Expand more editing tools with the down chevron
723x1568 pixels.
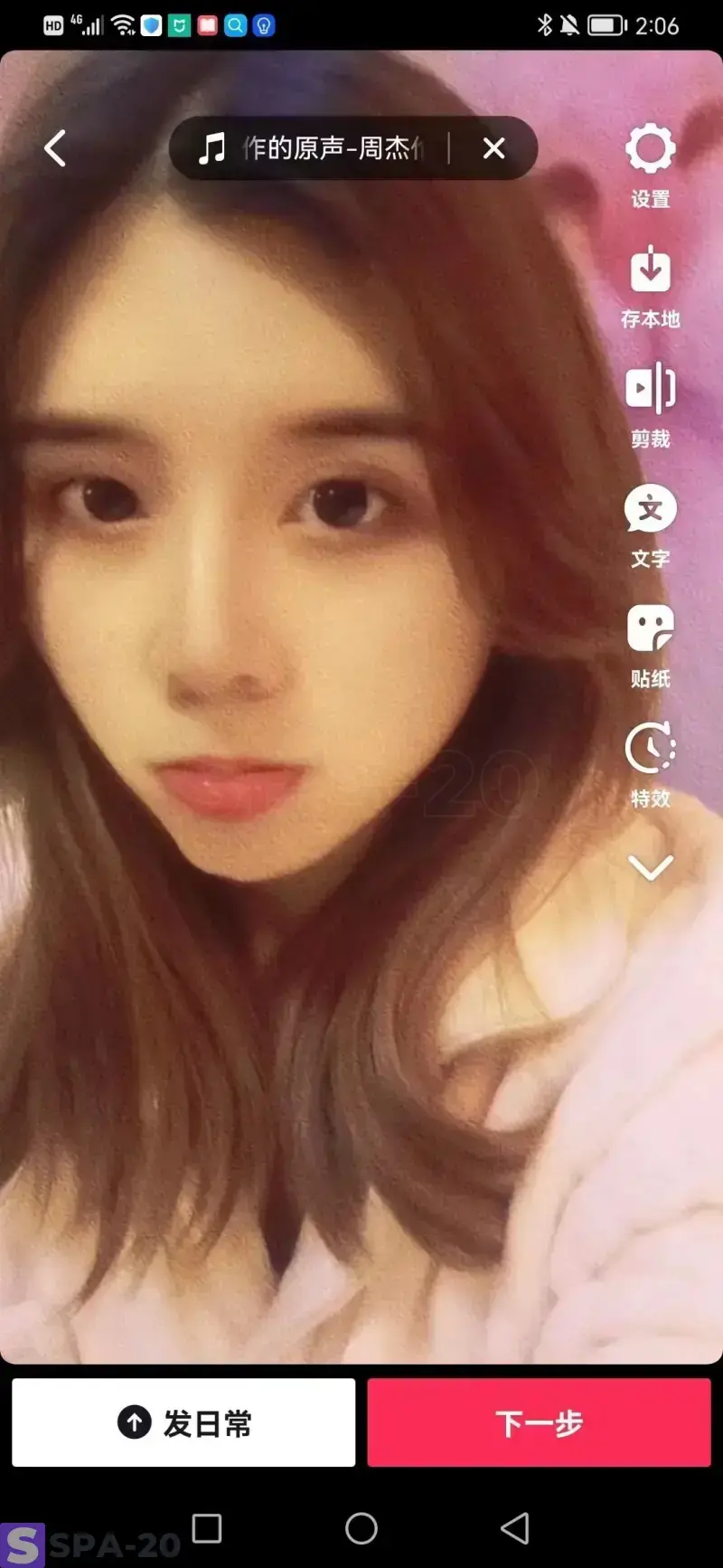(x=650, y=868)
